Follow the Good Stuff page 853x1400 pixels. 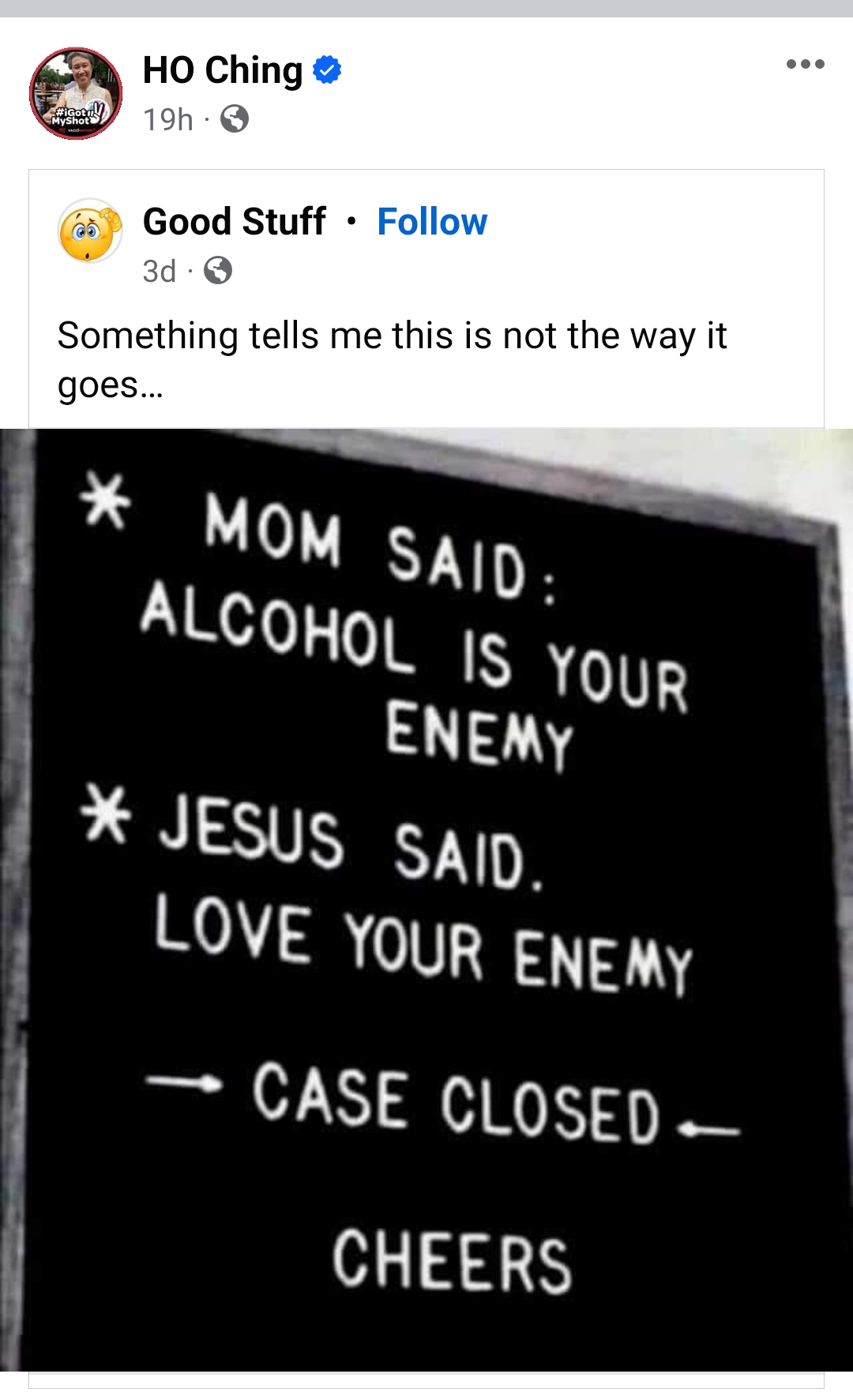tap(432, 222)
